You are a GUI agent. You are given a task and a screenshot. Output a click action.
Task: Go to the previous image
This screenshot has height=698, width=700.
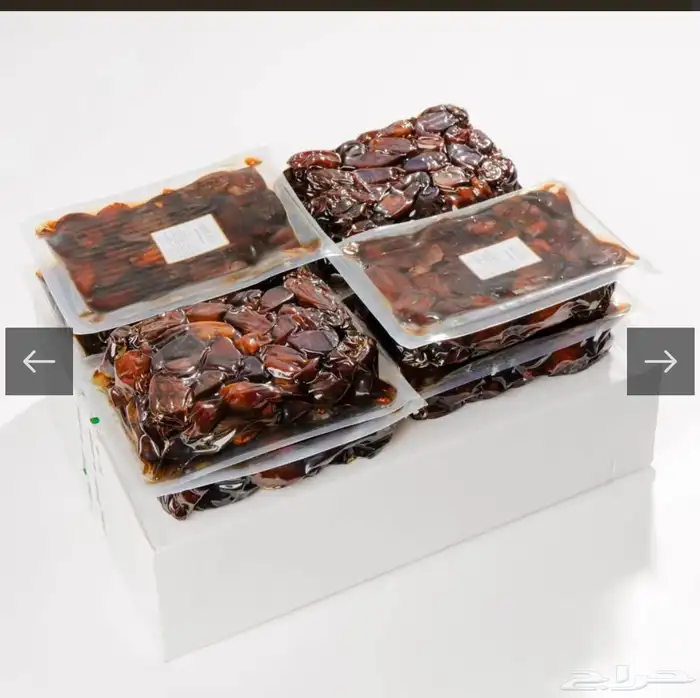[39, 361]
